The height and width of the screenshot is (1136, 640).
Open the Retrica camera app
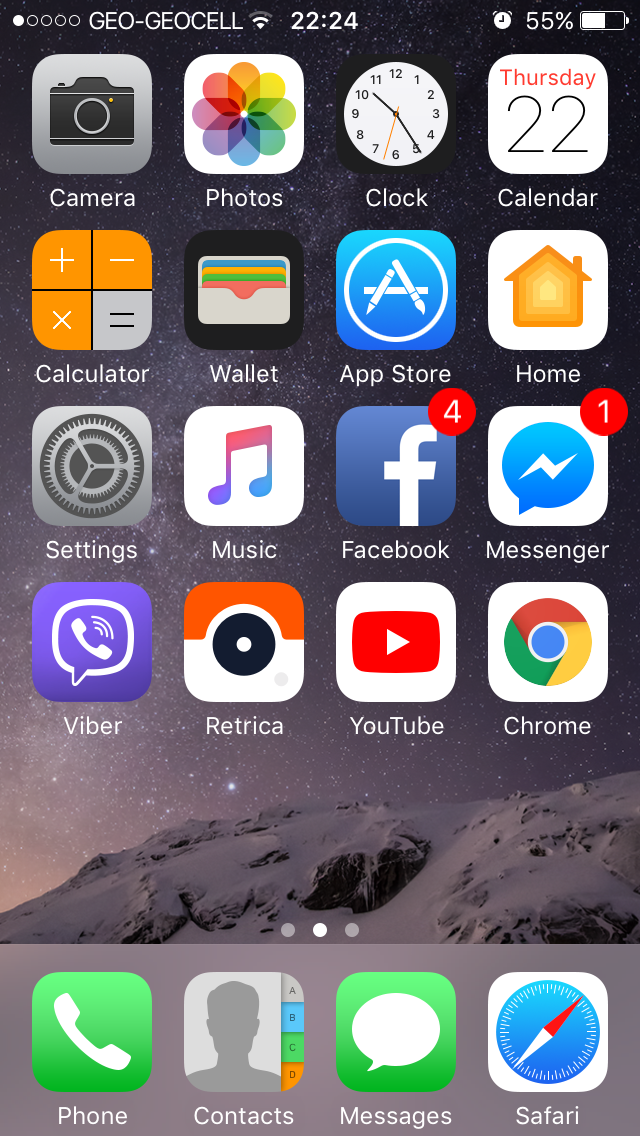tap(244, 642)
